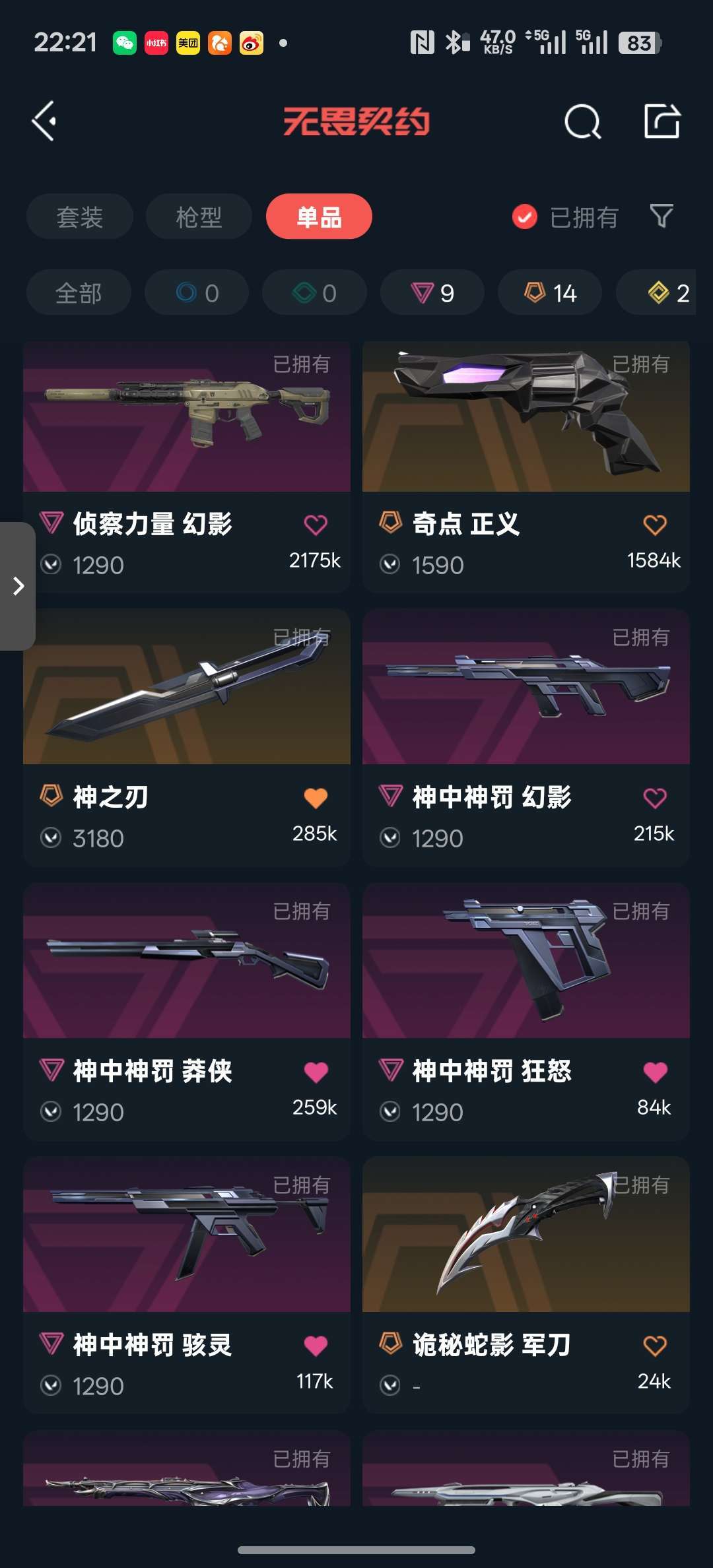
Task: Go back using the back arrow
Action: click(x=44, y=121)
